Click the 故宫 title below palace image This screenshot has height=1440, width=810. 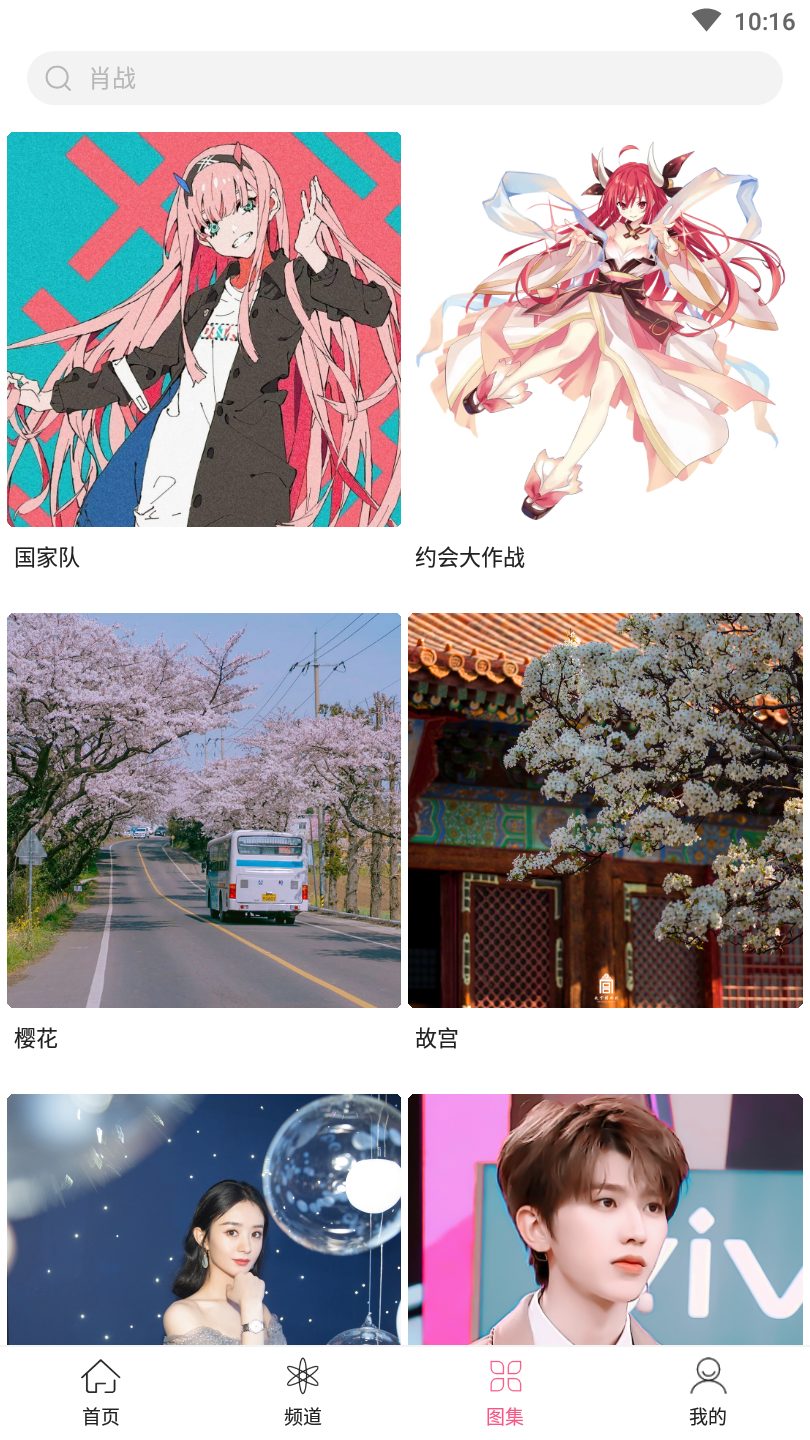click(436, 1039)
